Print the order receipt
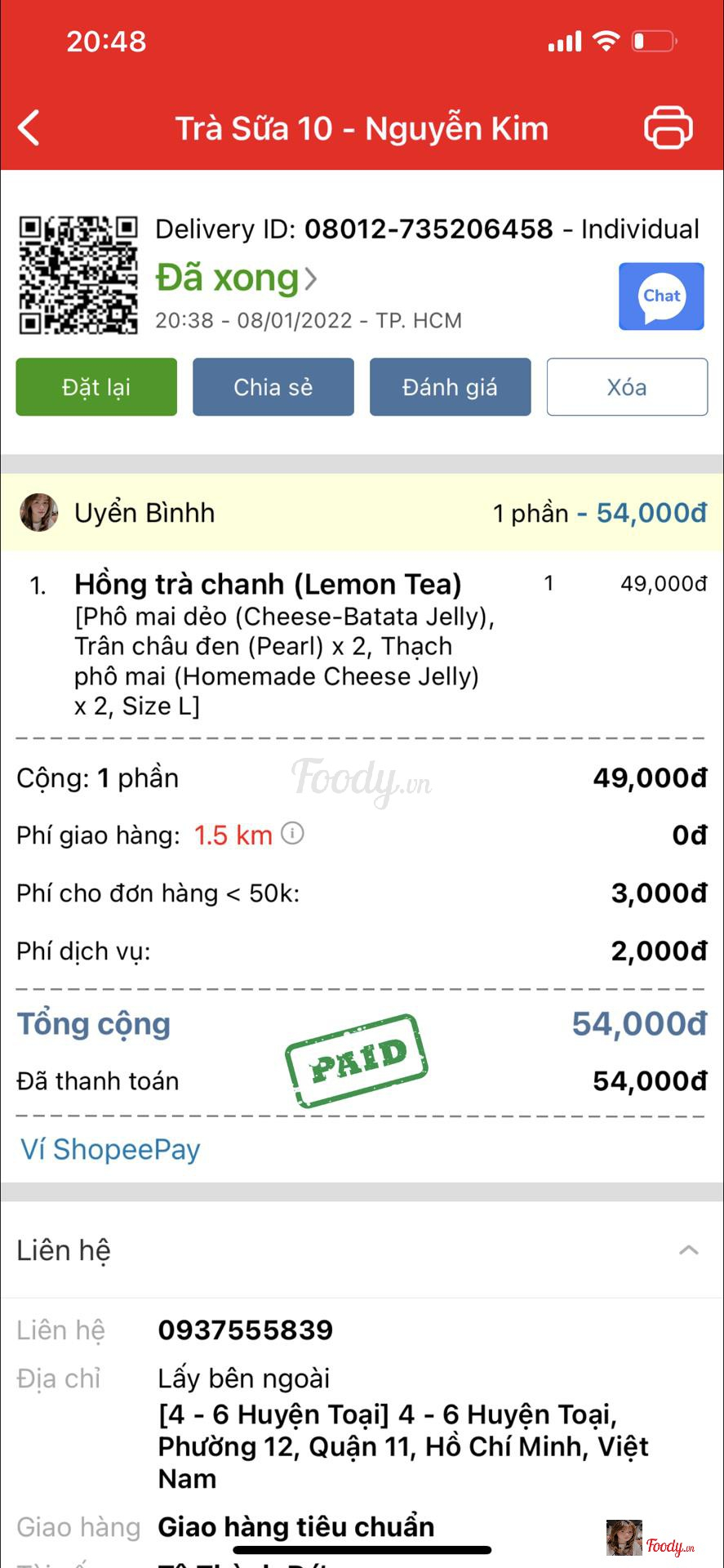Screen dimensions: 724x1568 click(x=668, y=128)
